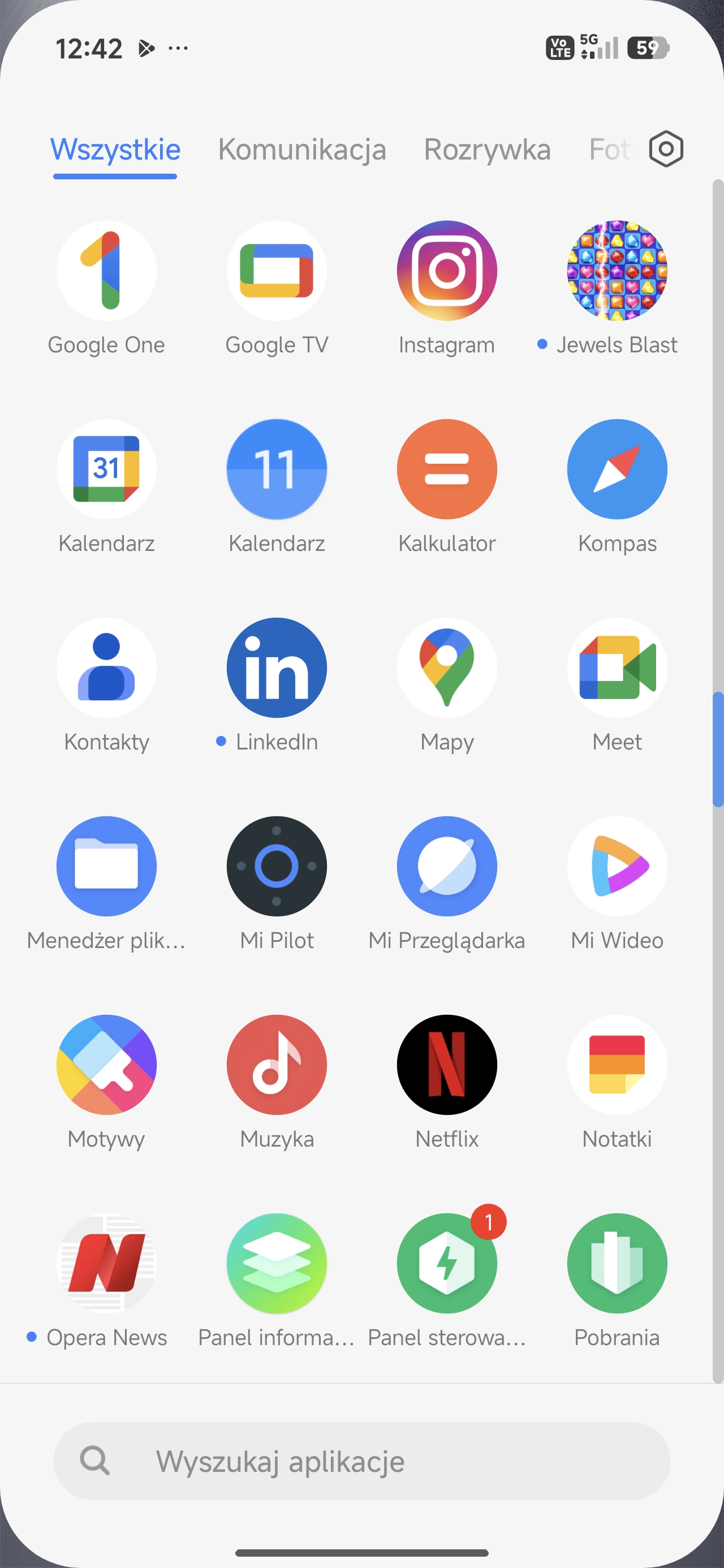
Task: Select the Wszystkie tab
Action: (x=115, y=150)
